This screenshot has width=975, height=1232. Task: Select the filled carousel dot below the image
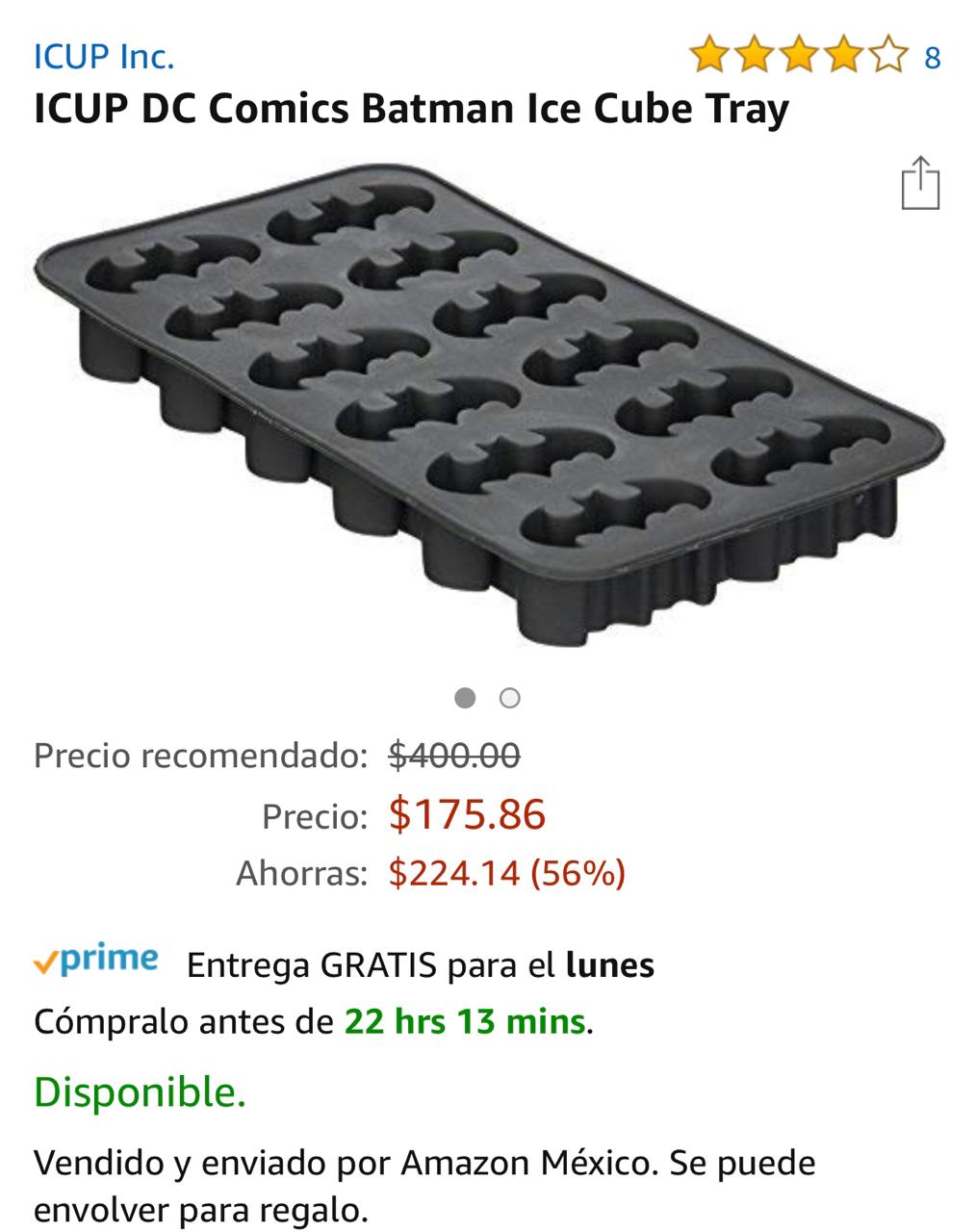coord(466,697)
